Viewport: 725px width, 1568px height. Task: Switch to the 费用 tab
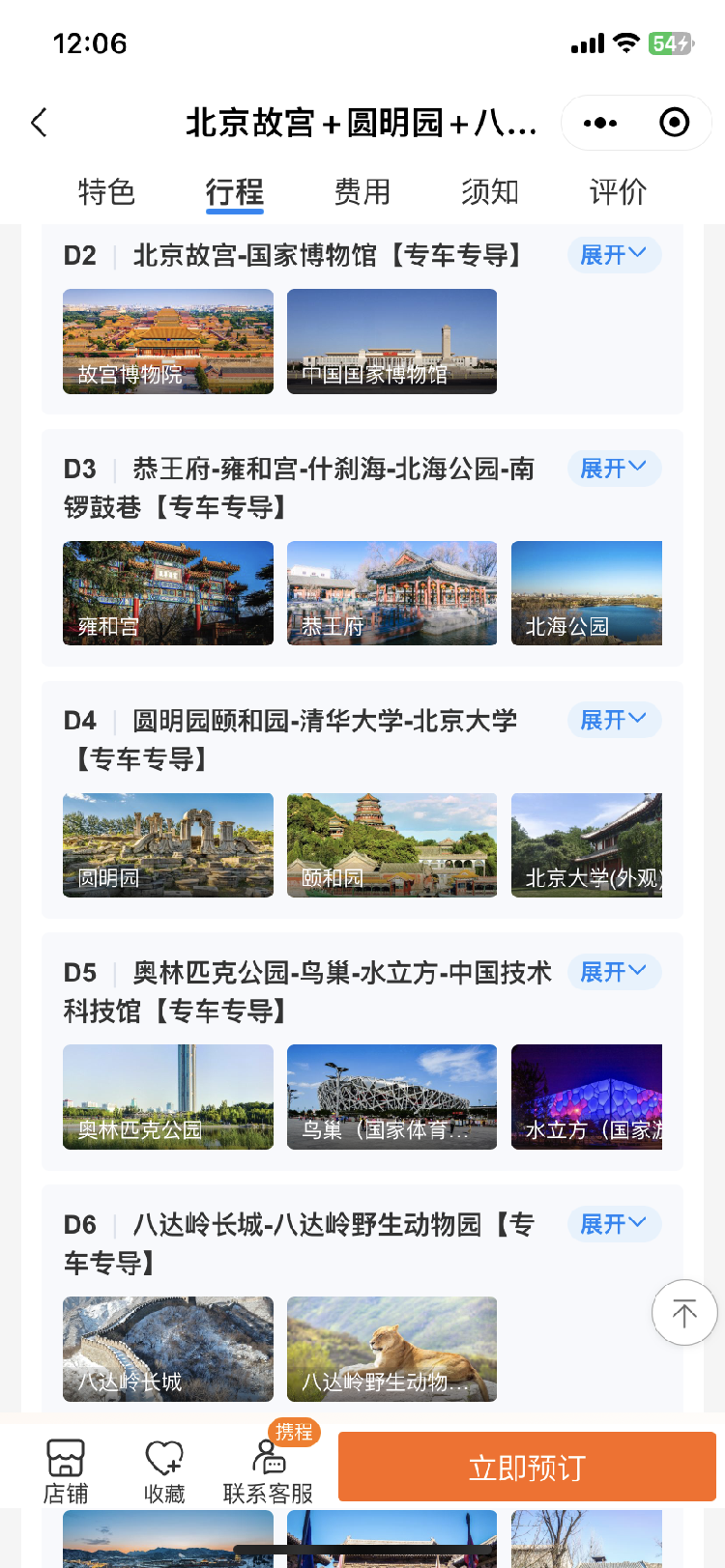360,193
